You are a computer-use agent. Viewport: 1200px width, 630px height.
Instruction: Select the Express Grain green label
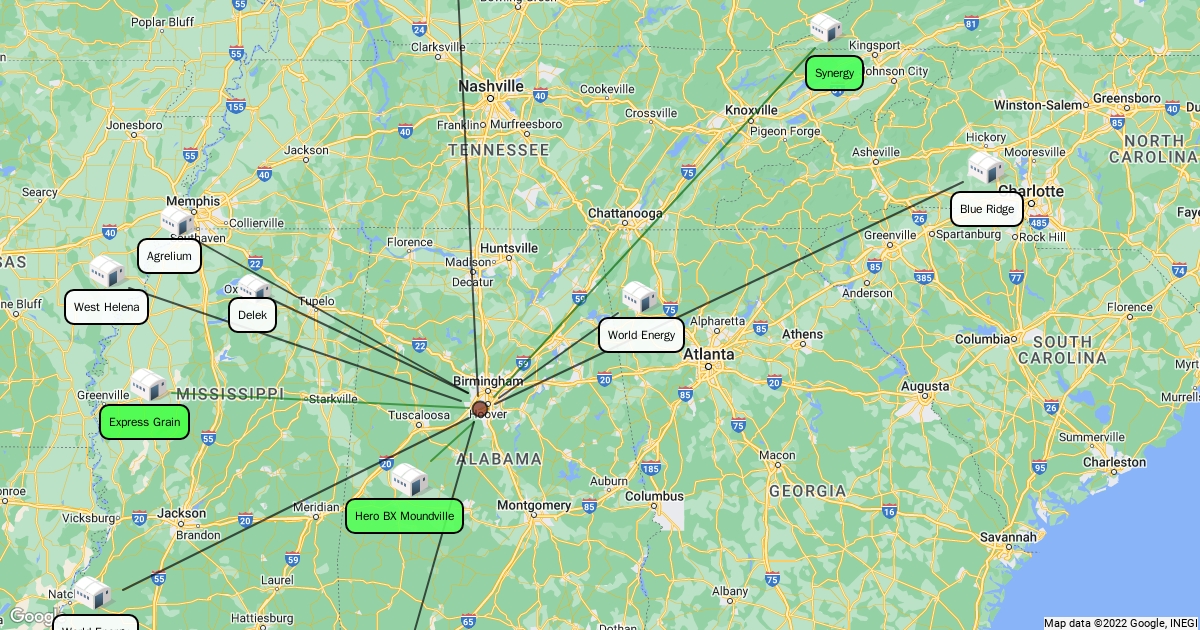pyautogui.click(x=144, y=422)
